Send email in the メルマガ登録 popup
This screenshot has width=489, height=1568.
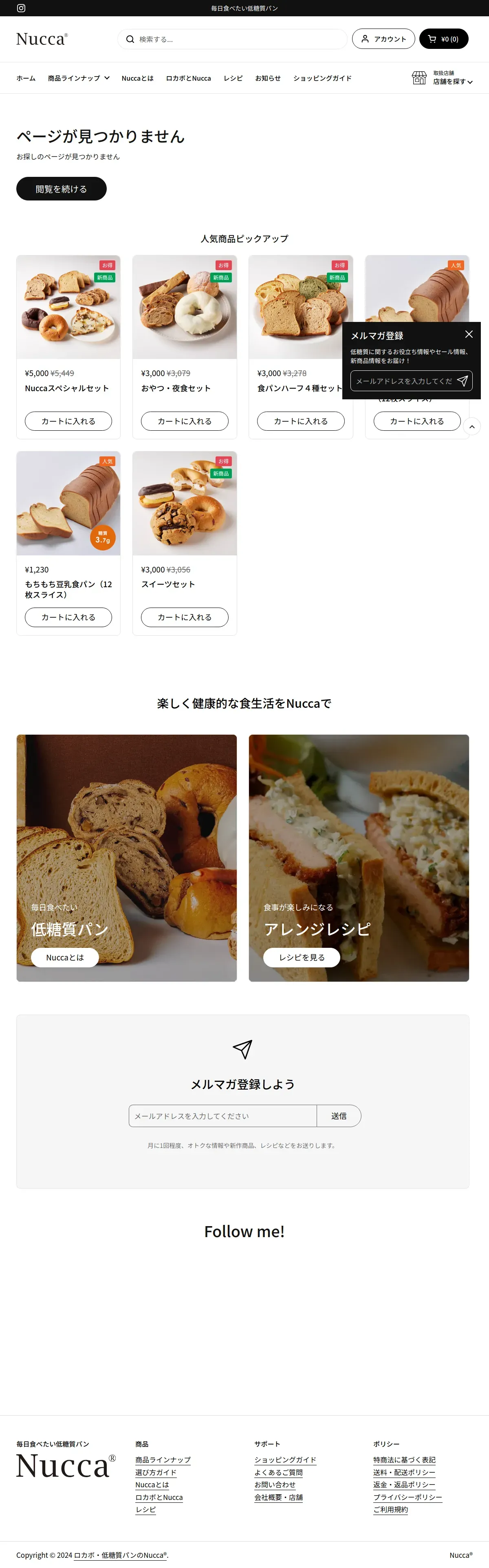click(x=463, y=381)
